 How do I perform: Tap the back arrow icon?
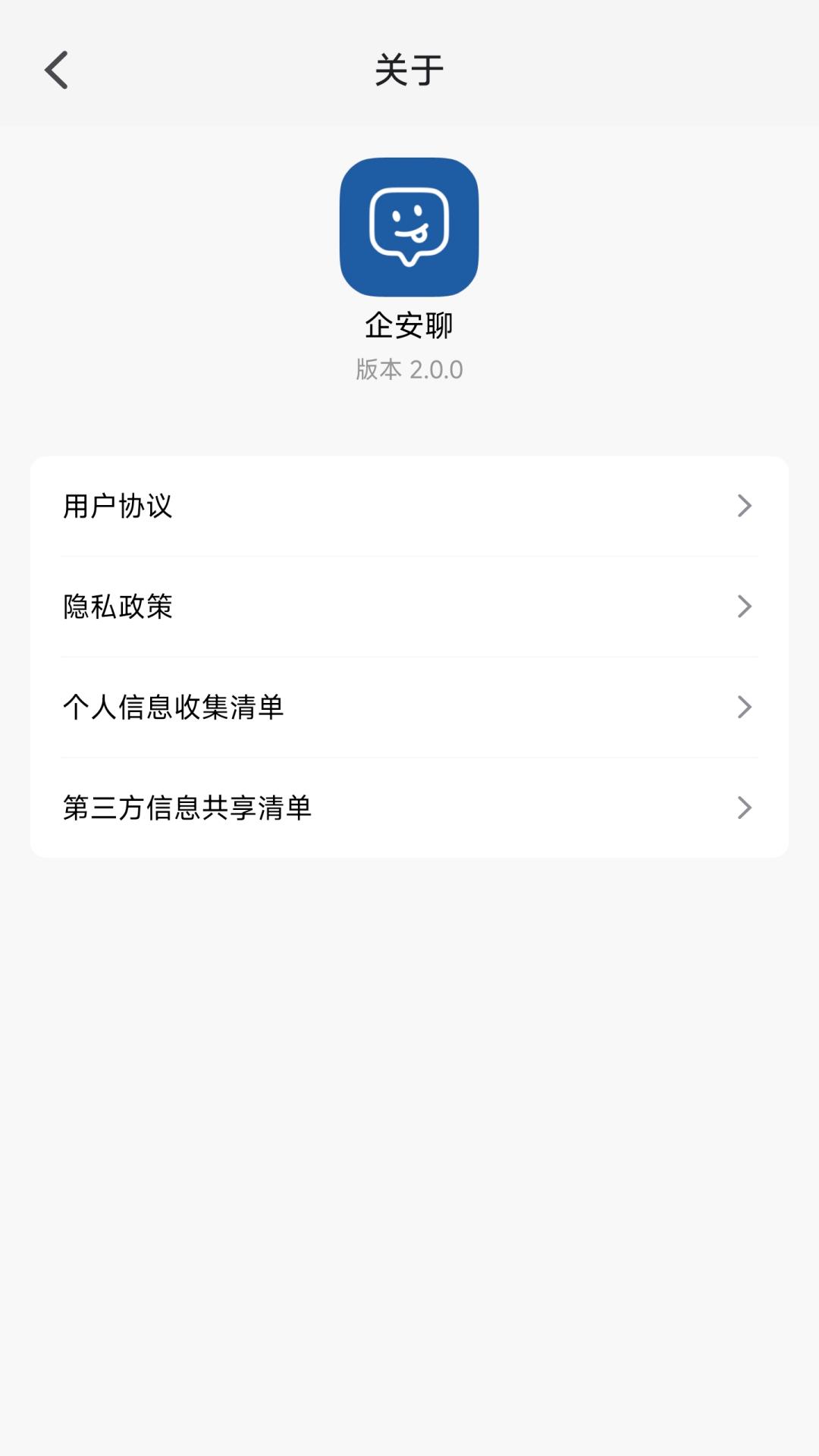pyautogui.click(x=55, y=71)
